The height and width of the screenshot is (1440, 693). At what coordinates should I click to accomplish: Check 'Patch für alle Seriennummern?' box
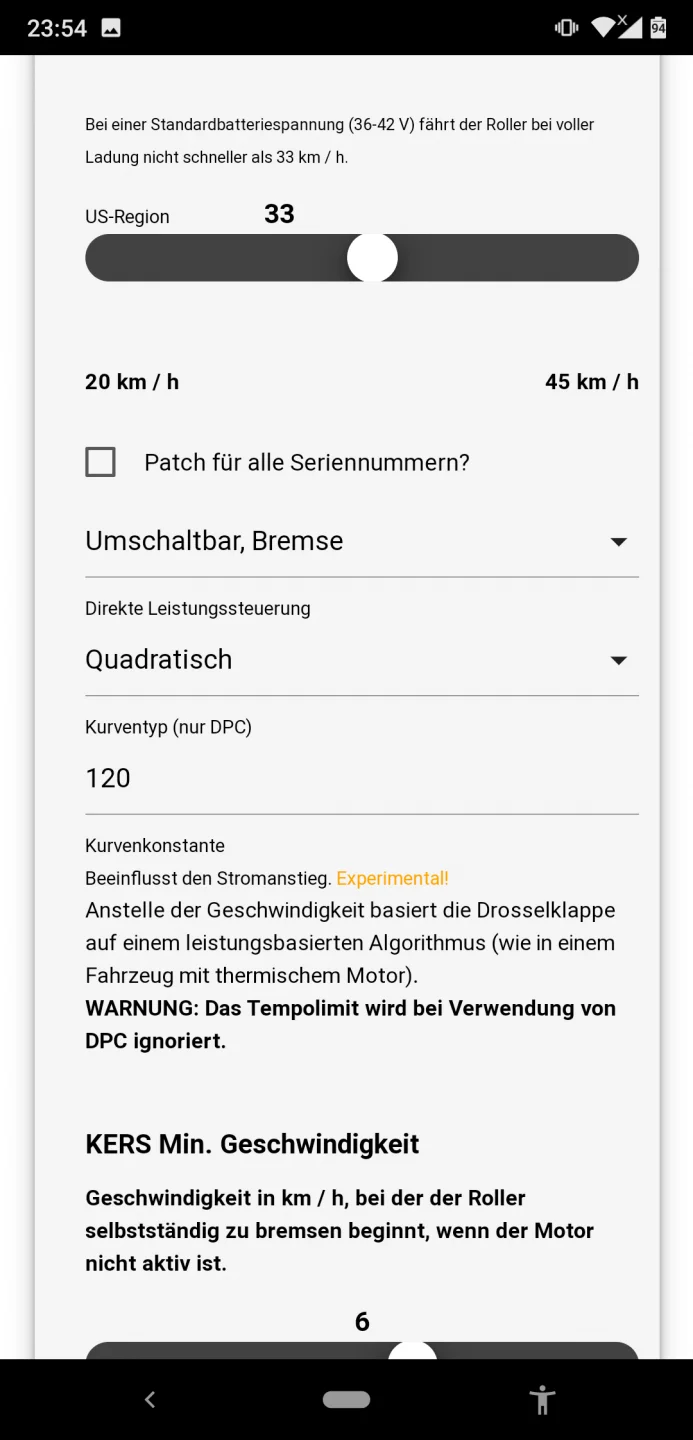(x=100, y=462)
